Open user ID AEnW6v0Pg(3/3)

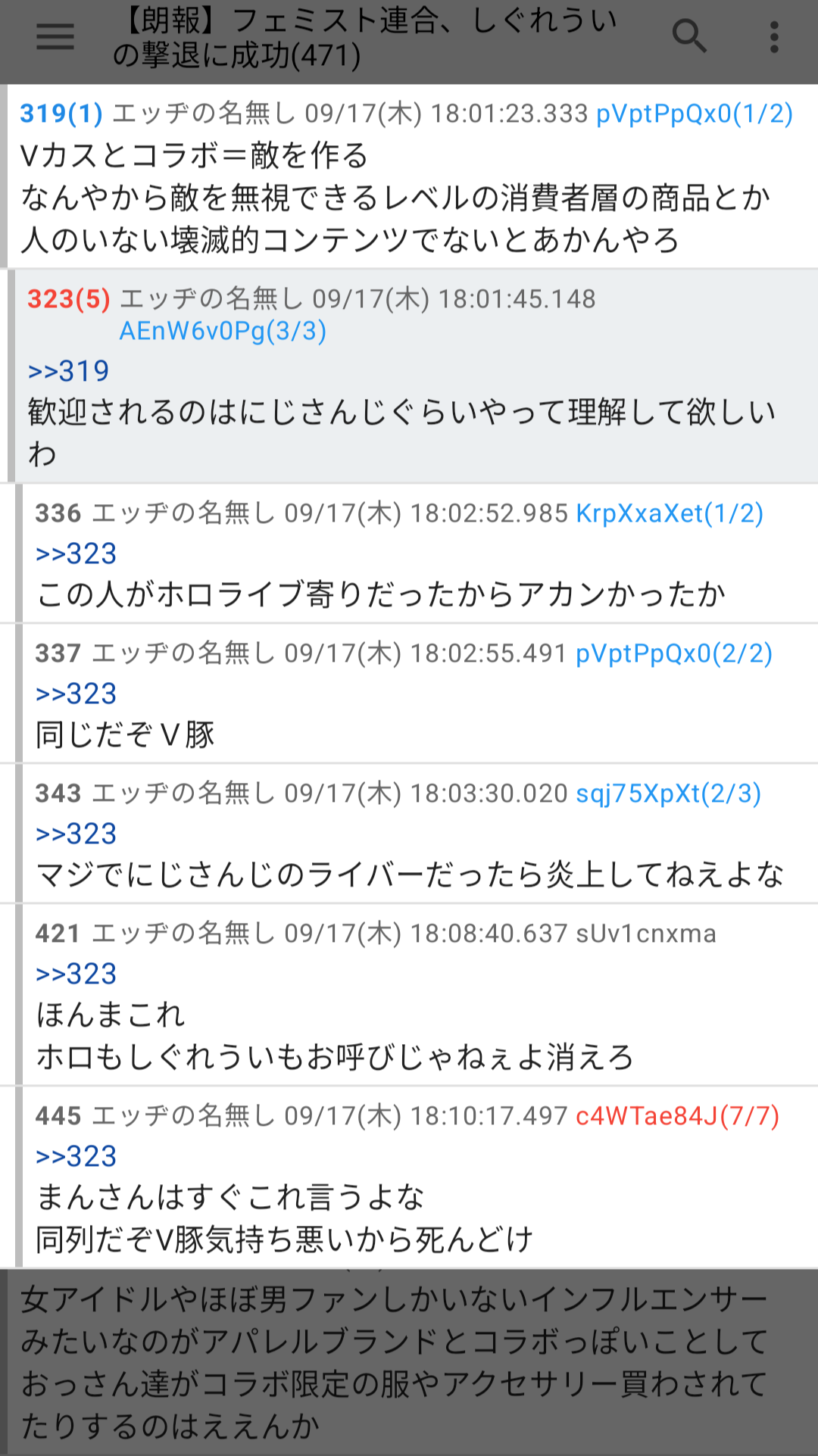tap(223, 331)
